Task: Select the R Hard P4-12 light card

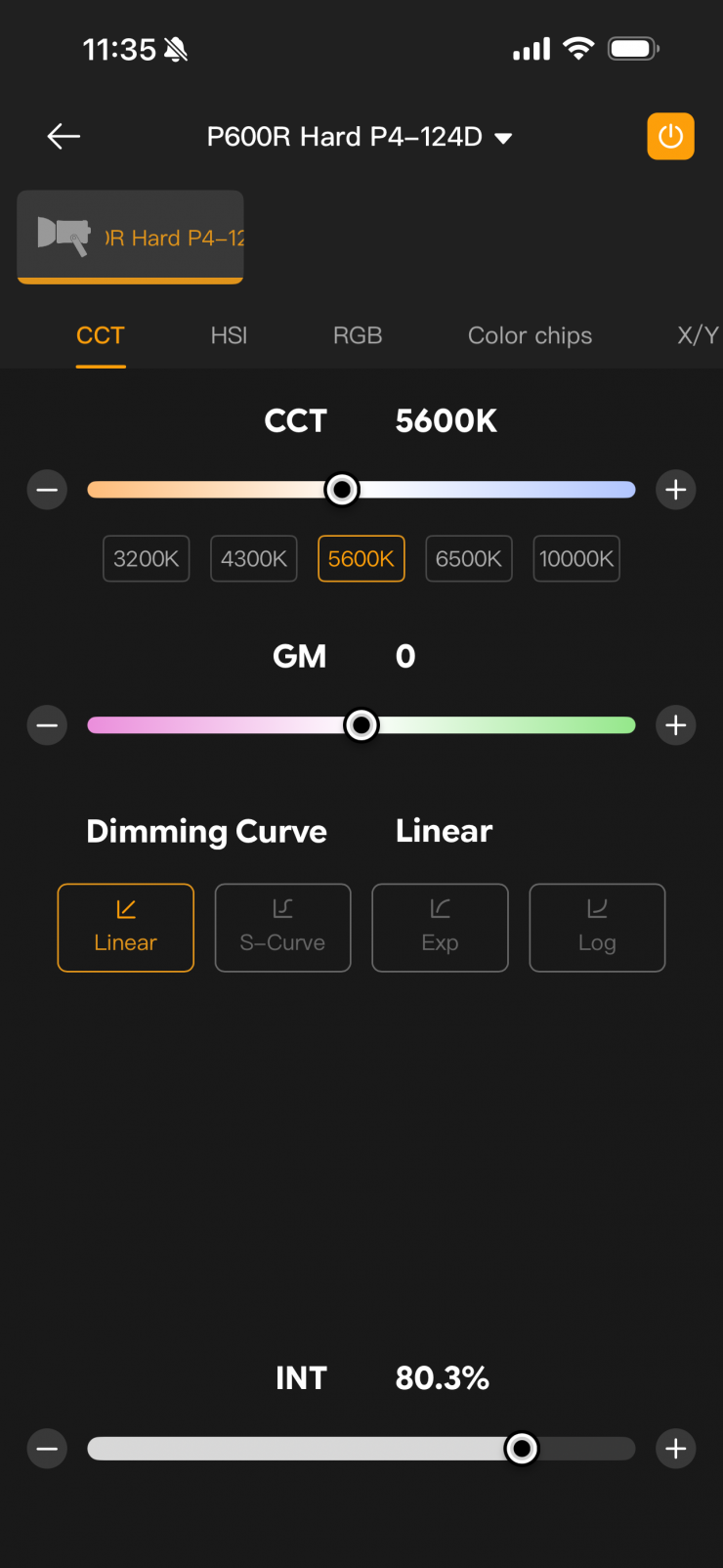Action: coord(130,238)
